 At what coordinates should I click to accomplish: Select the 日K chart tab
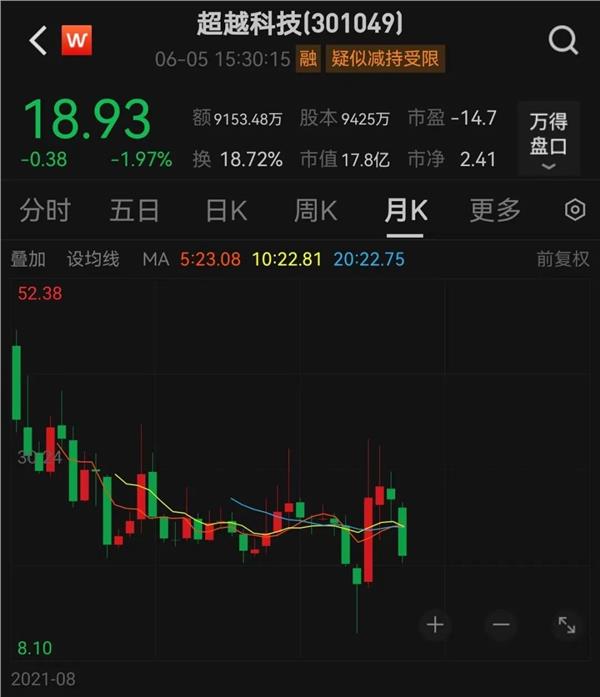point(226,210)
